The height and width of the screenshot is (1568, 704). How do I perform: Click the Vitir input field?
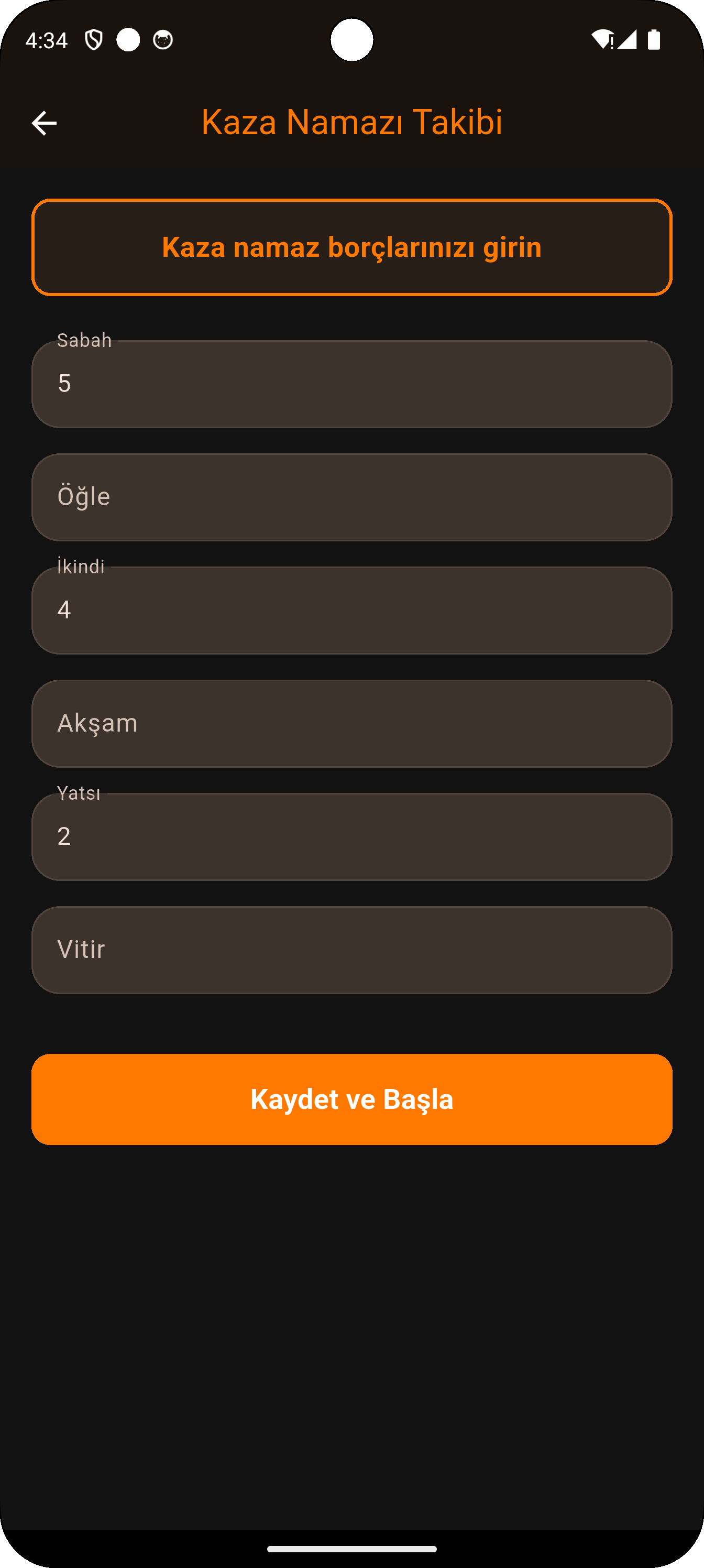(x=351, y=949)
